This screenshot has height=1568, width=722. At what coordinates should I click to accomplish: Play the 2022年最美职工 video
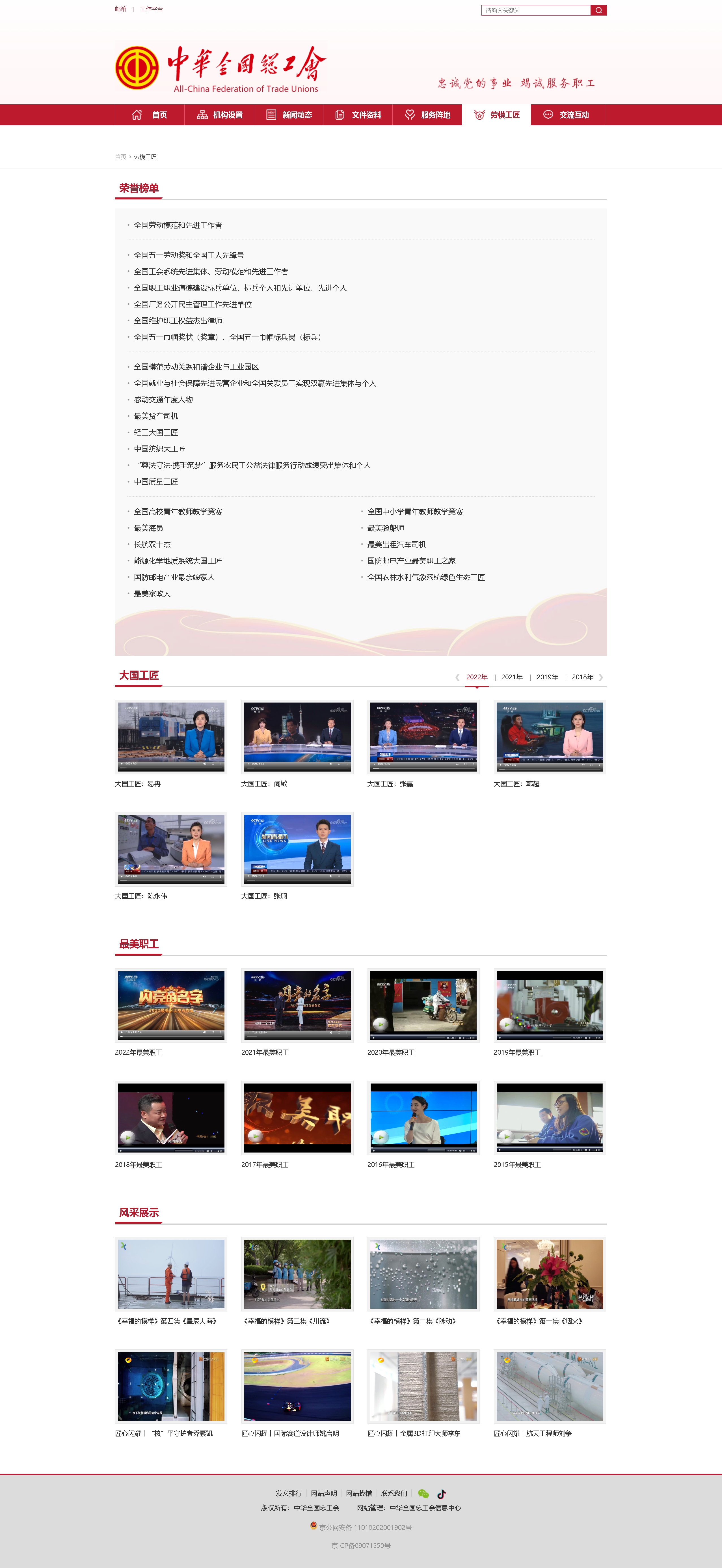point(171,1005)
